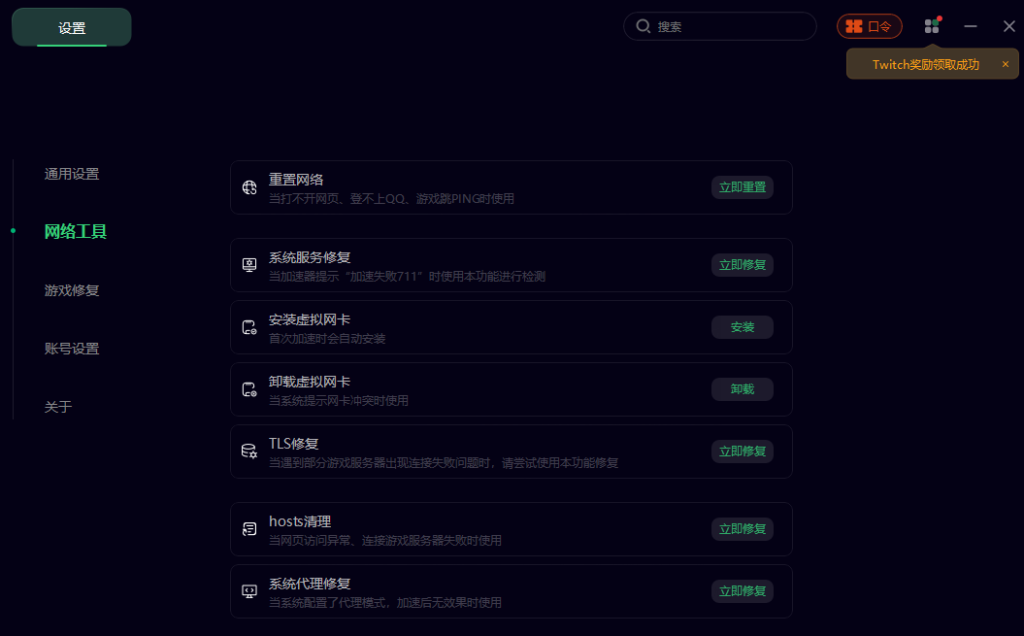Tap 立即修复 for 系统代理修复
1024x636 pixels.
tap(742, 591)
